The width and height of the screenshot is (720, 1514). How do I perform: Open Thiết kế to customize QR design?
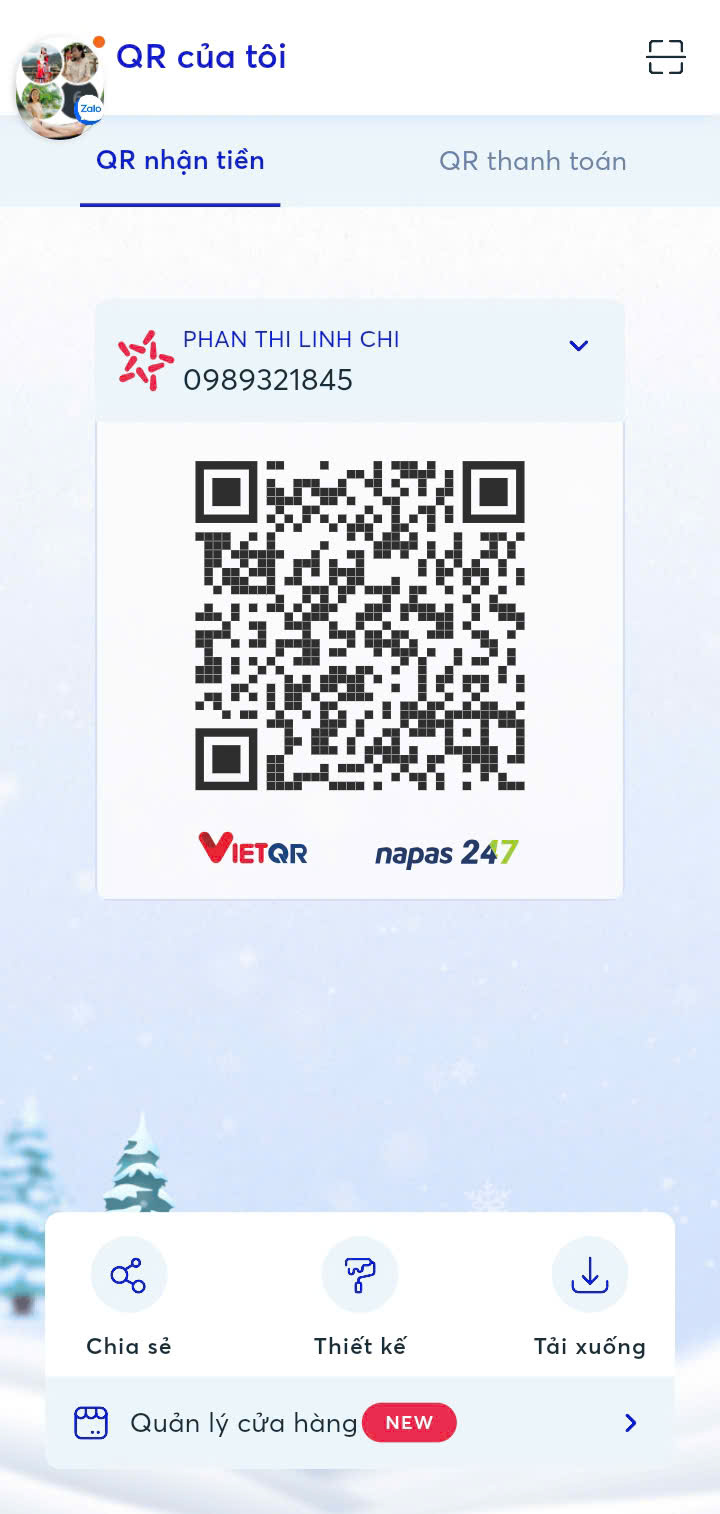point(360,1297)
